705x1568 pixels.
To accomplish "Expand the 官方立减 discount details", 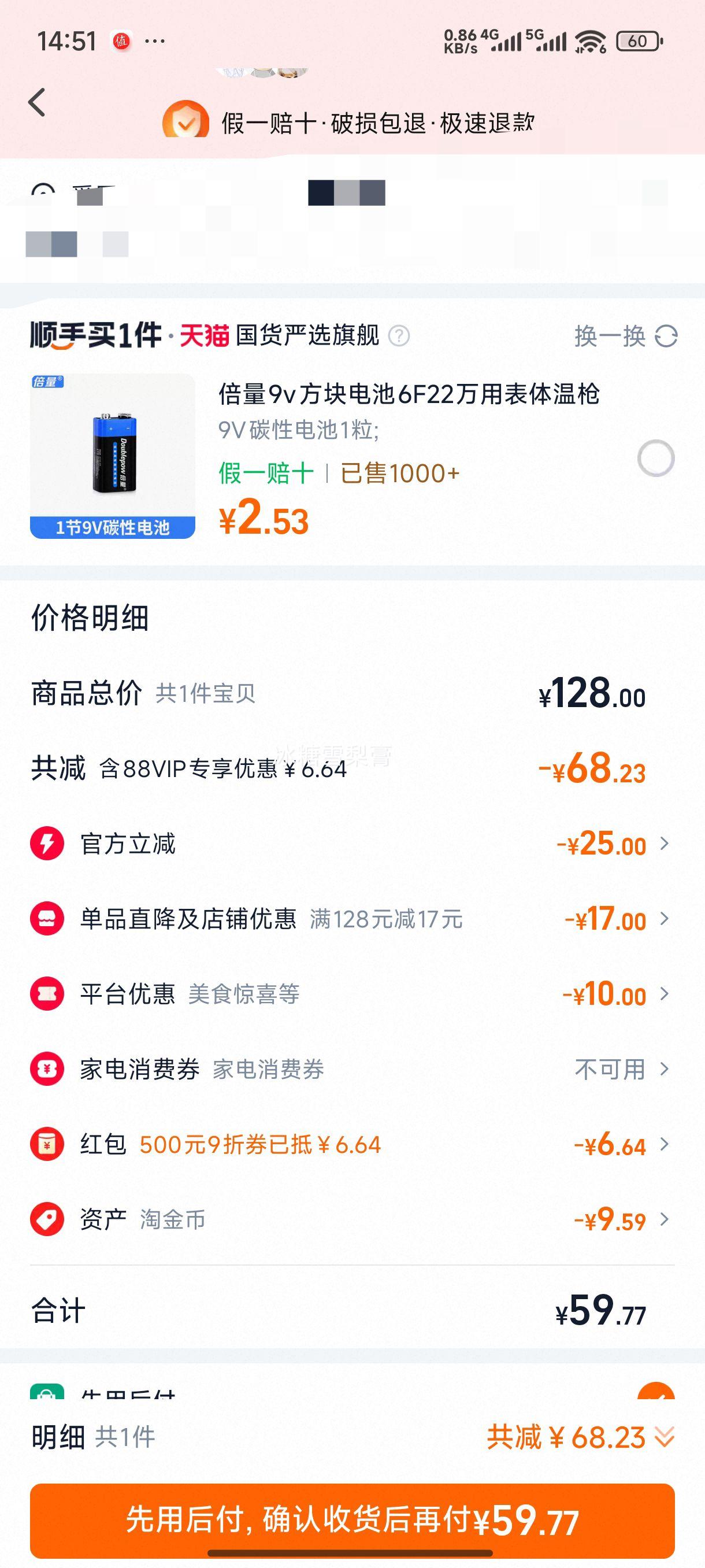I will 665,845.
